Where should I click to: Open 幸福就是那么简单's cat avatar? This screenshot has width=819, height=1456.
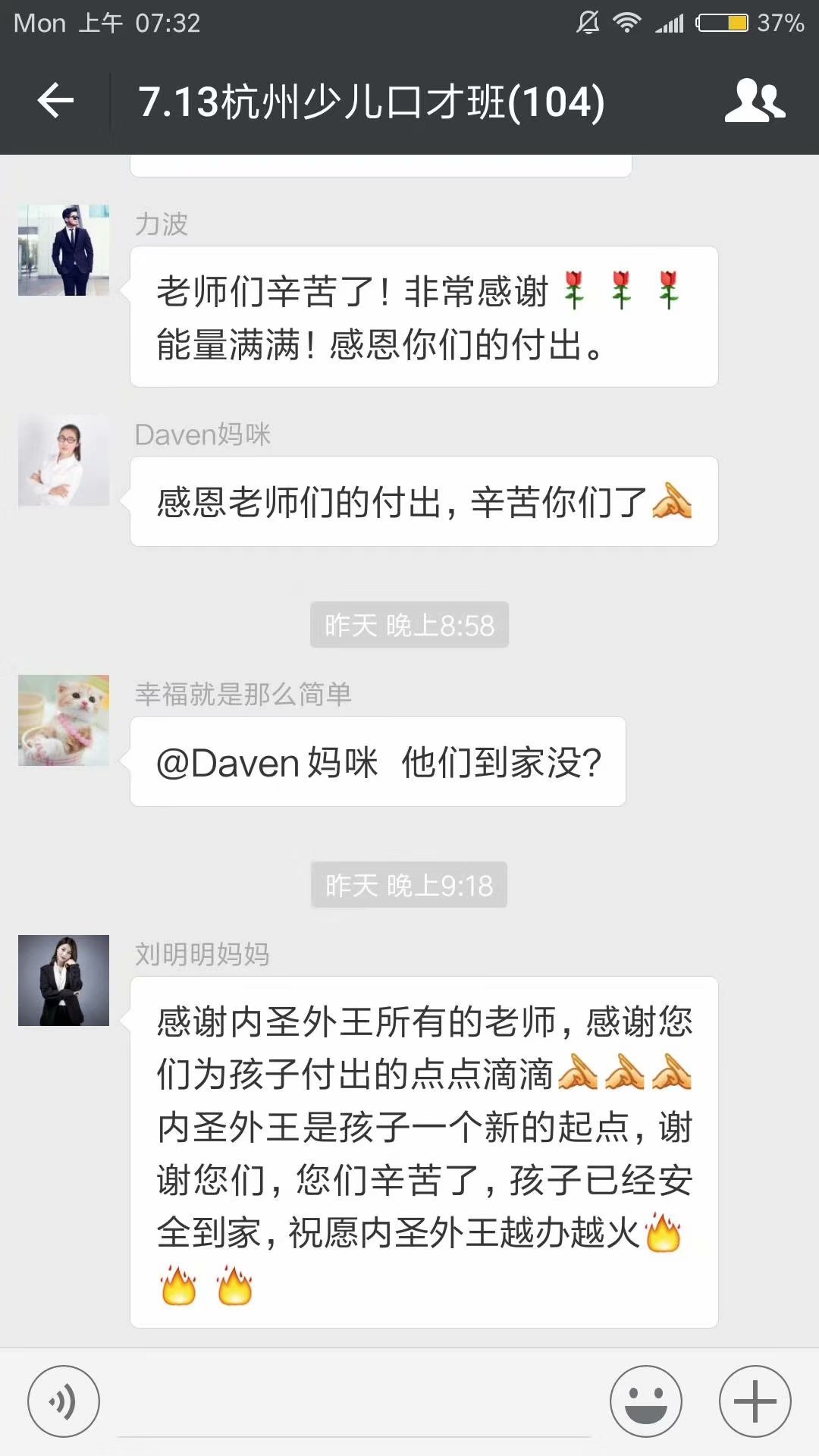64,720
